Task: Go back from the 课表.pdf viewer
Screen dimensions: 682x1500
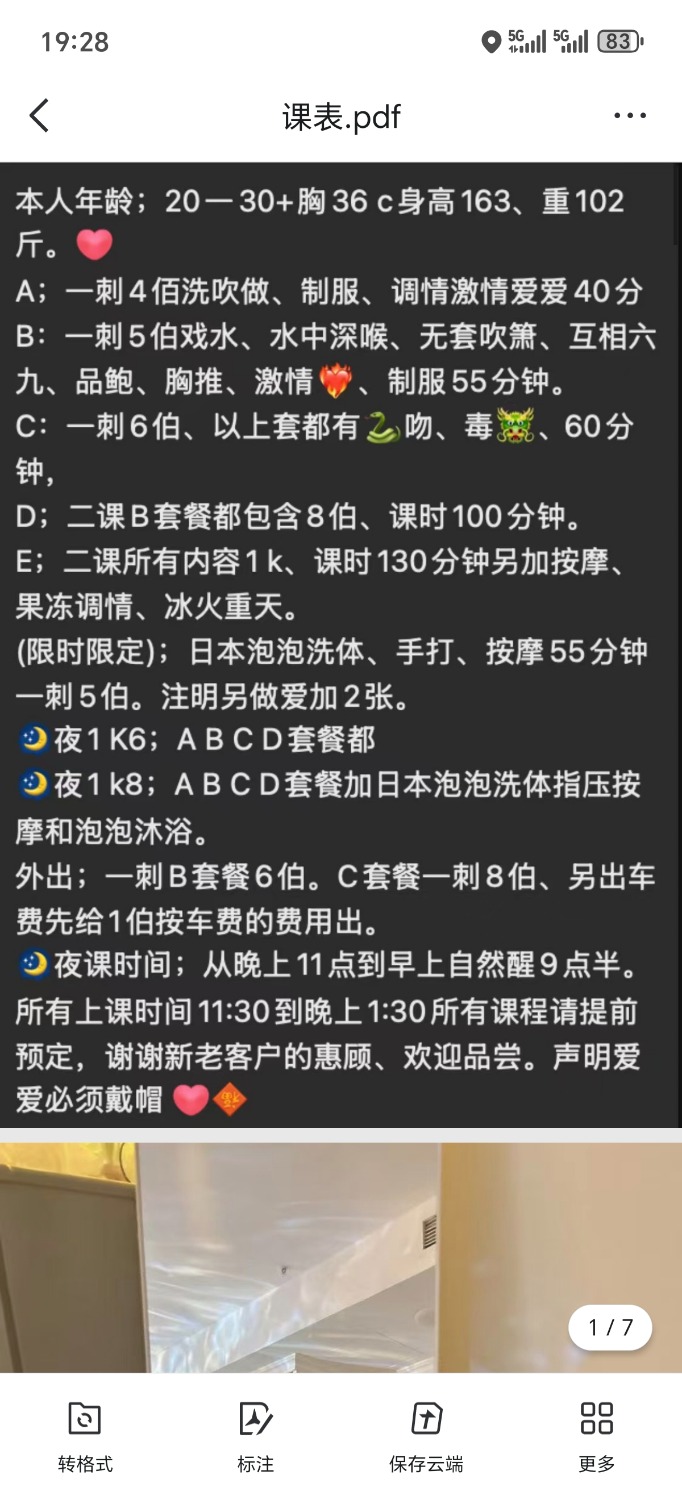Action: 39,116
